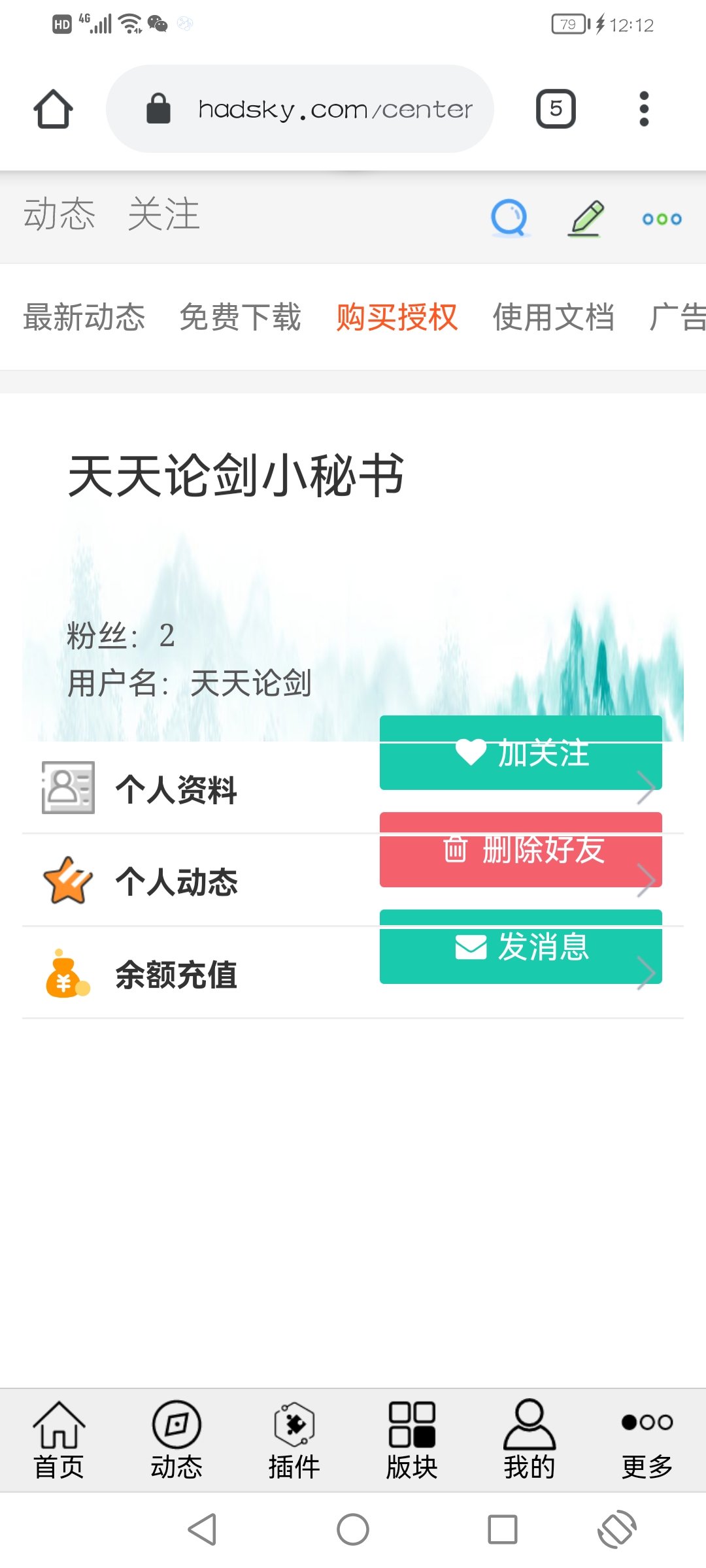Image resolution: width=706 pixels, height=1568 pixels.
Task: Open 插件 in bottom navigation
Action: click(x=294, y=1441)
